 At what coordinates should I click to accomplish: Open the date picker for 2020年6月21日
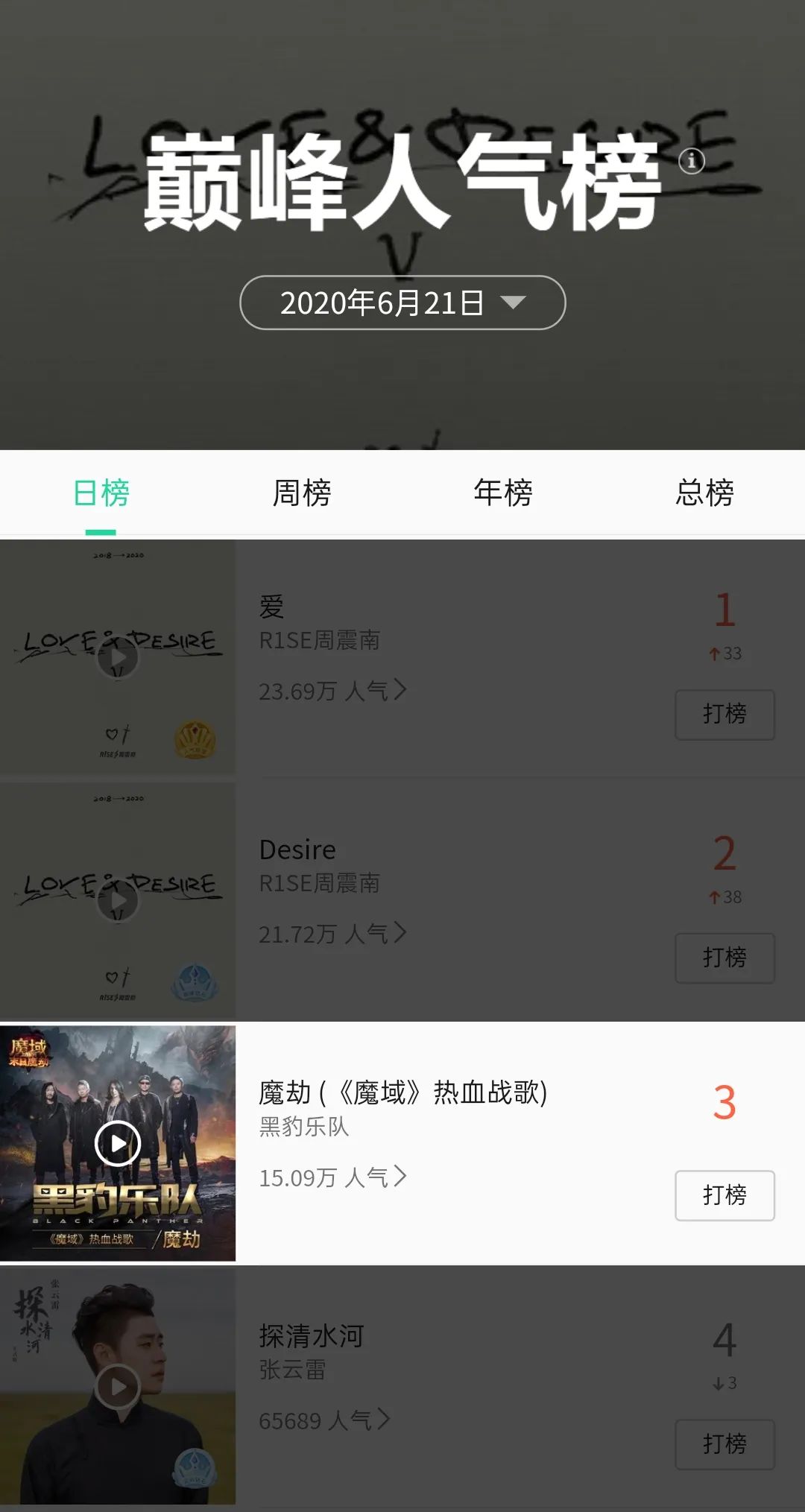pos(402,302)
